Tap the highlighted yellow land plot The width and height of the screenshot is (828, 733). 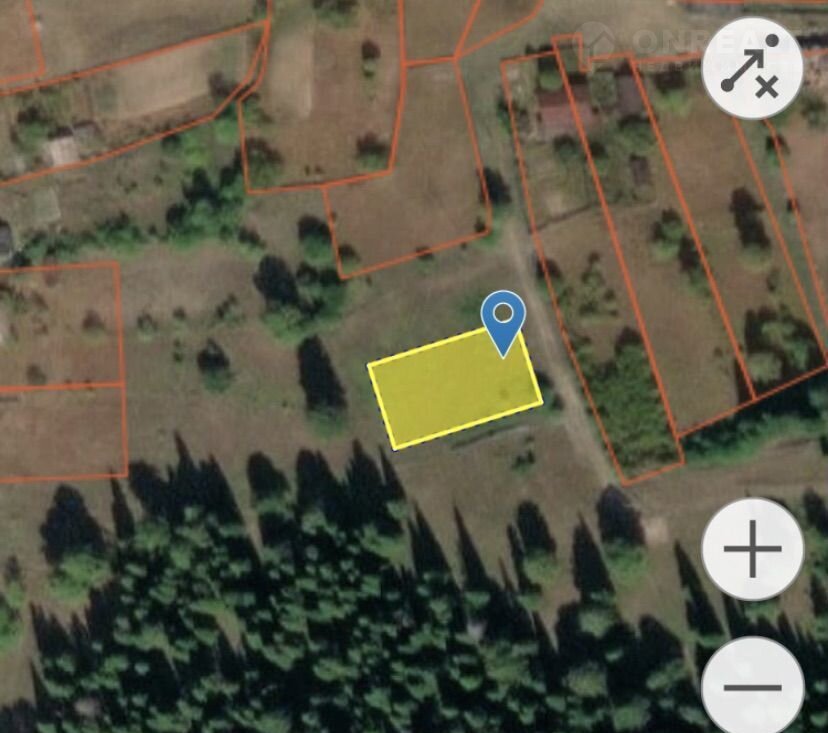[x=450, y=390]
